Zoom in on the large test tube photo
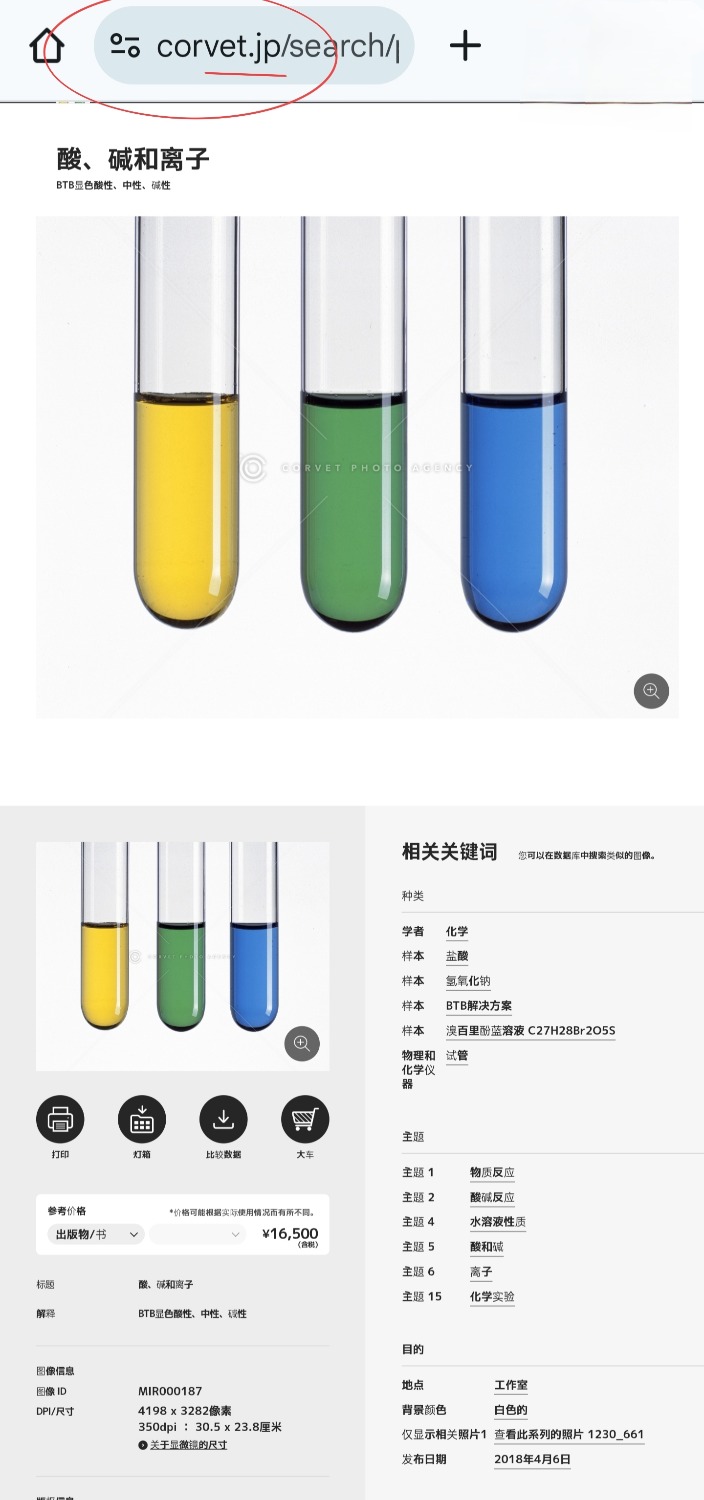 651,691
